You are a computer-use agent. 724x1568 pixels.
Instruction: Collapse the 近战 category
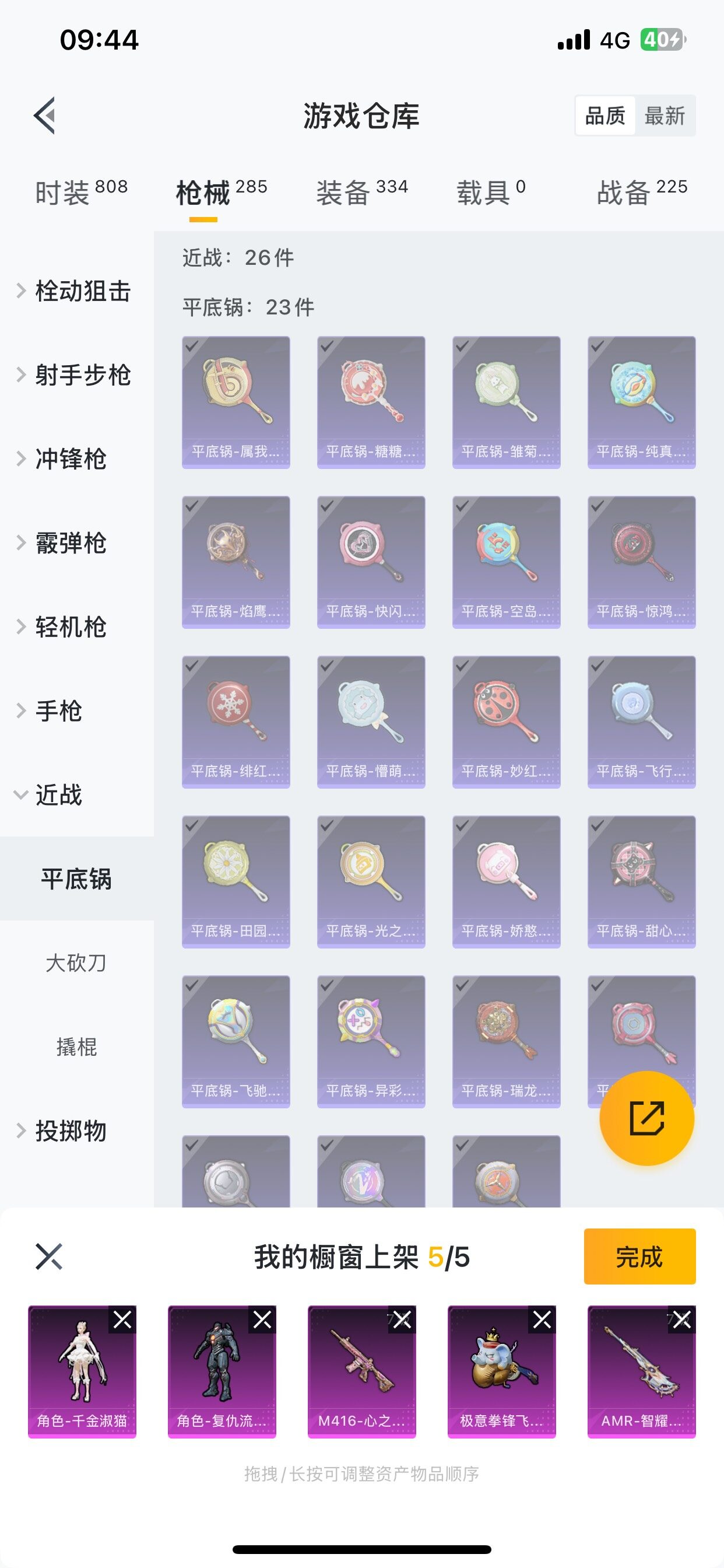point(58,795)
